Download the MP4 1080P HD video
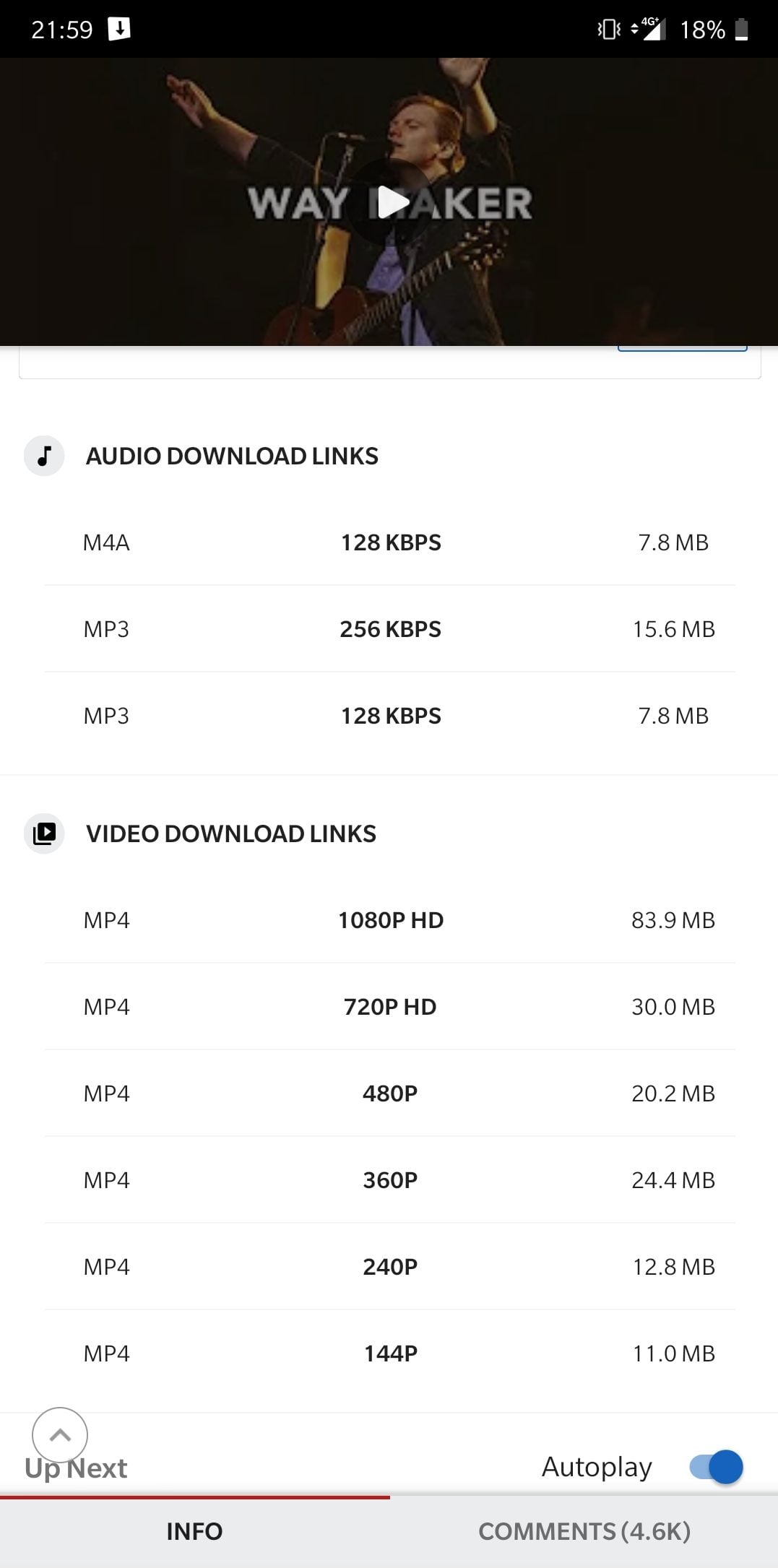Viewport: 778px width, 1568px height. 390,920
